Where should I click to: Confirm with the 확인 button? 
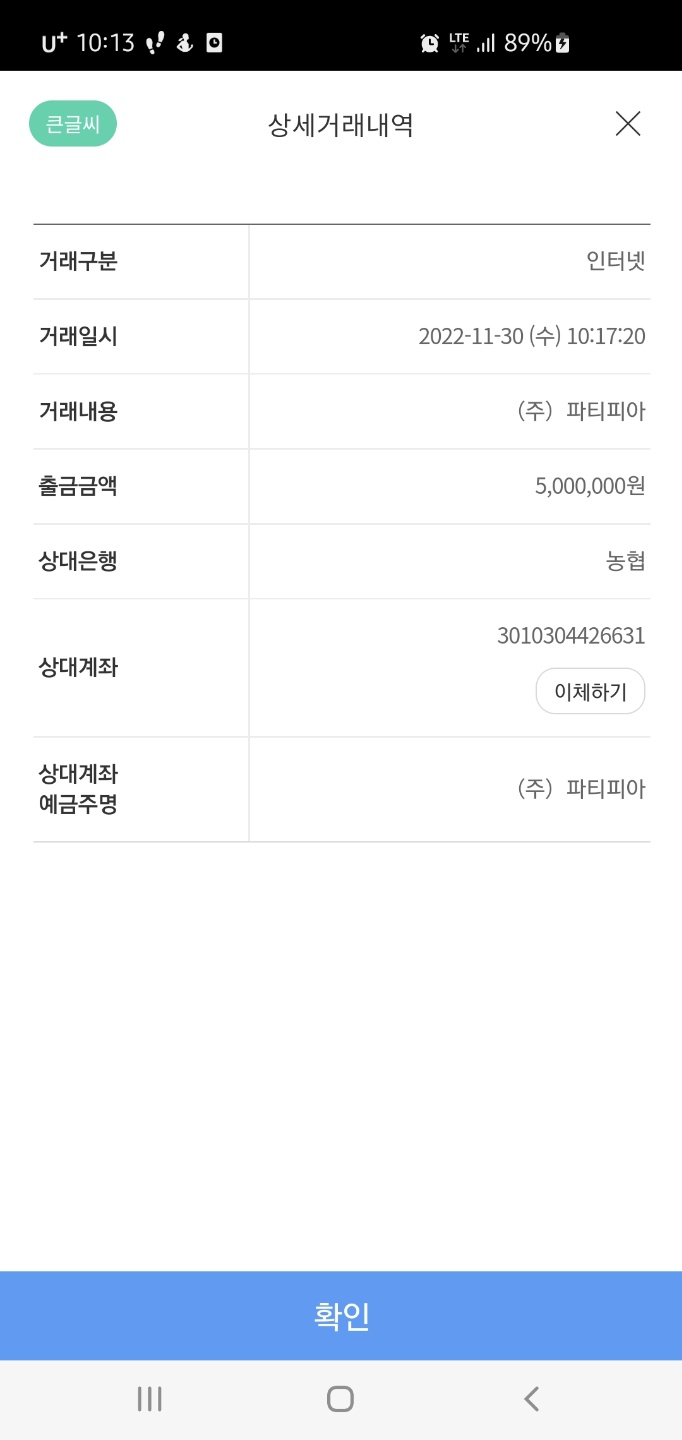[x=341, y=1316]
